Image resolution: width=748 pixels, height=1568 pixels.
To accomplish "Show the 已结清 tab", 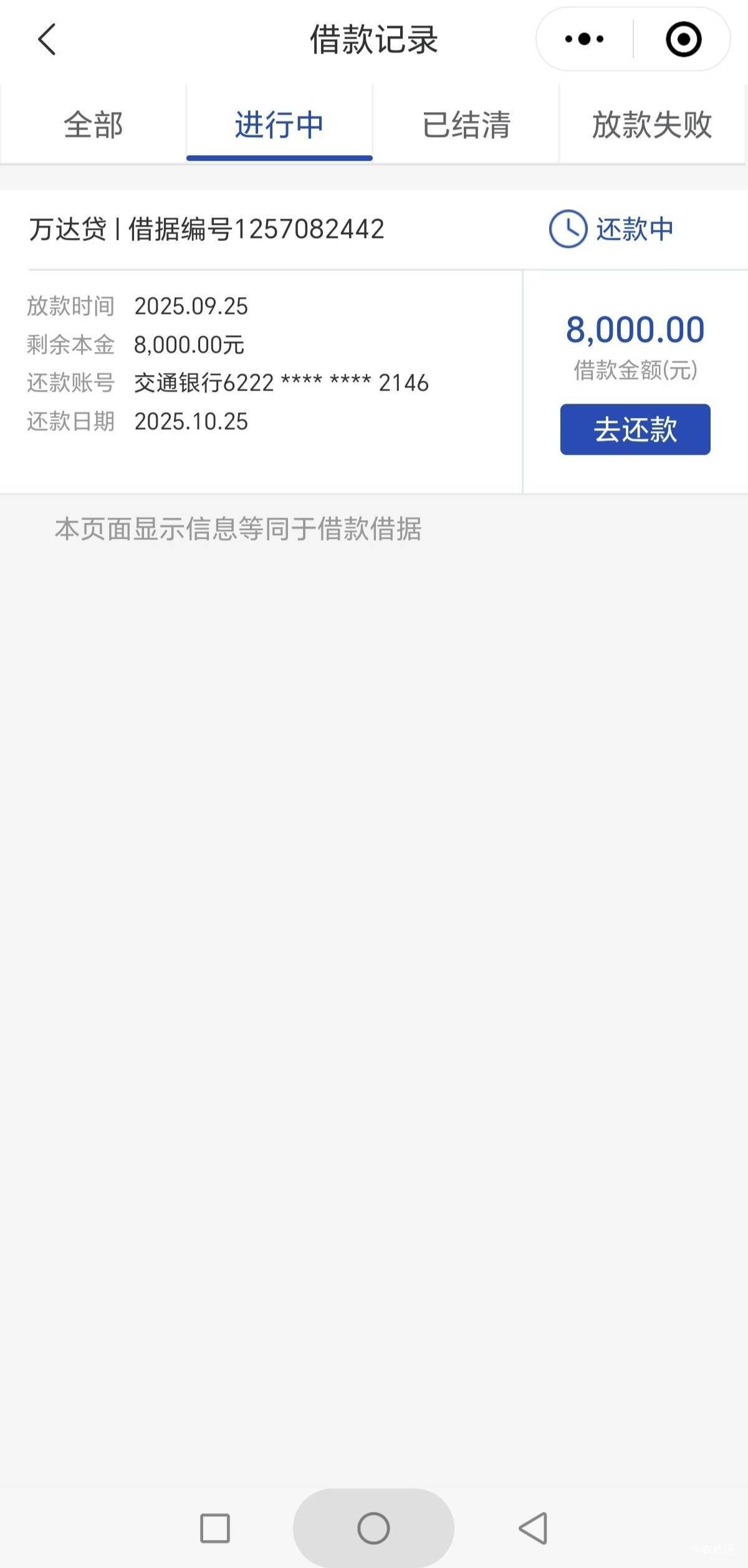I will tap(466, 125).
